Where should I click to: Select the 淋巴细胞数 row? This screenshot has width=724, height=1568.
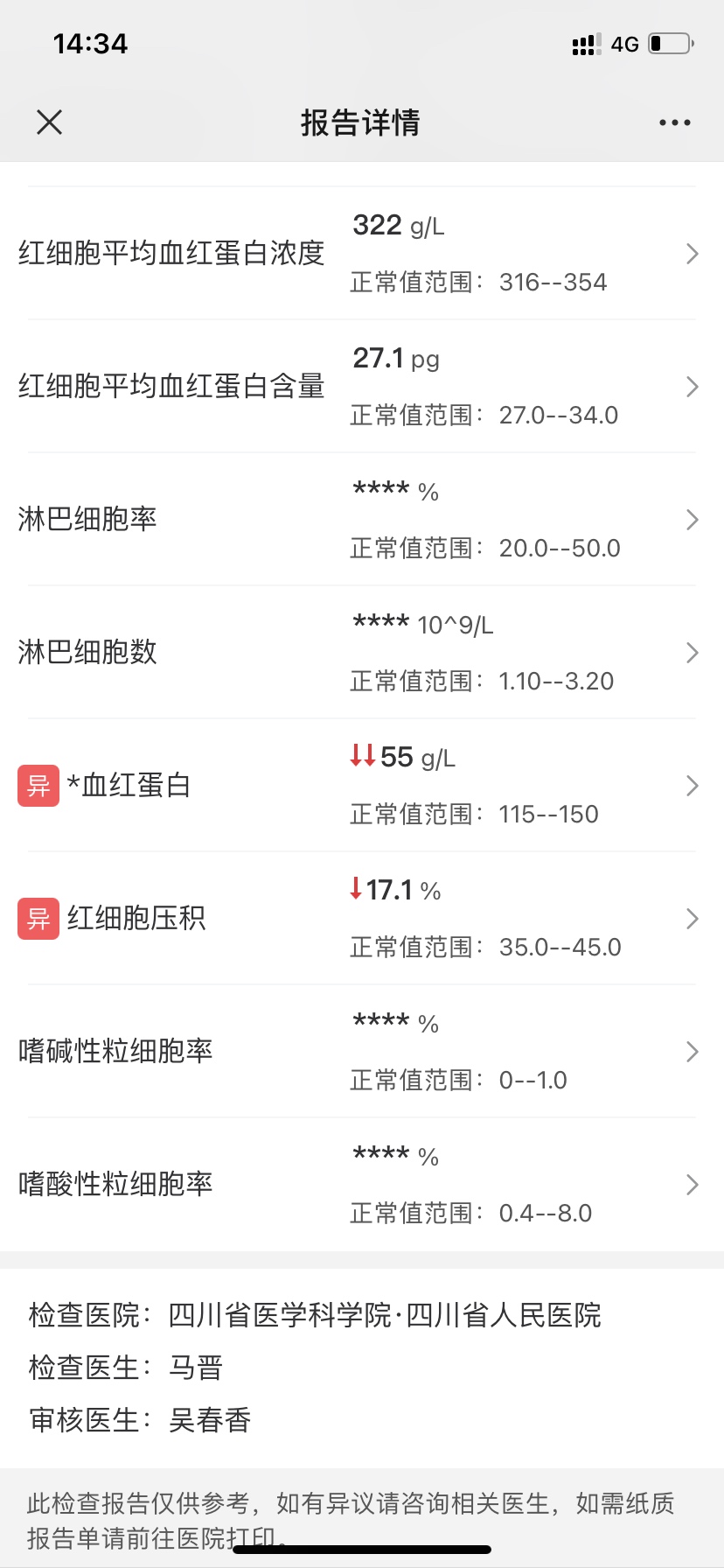click(361, 653)
